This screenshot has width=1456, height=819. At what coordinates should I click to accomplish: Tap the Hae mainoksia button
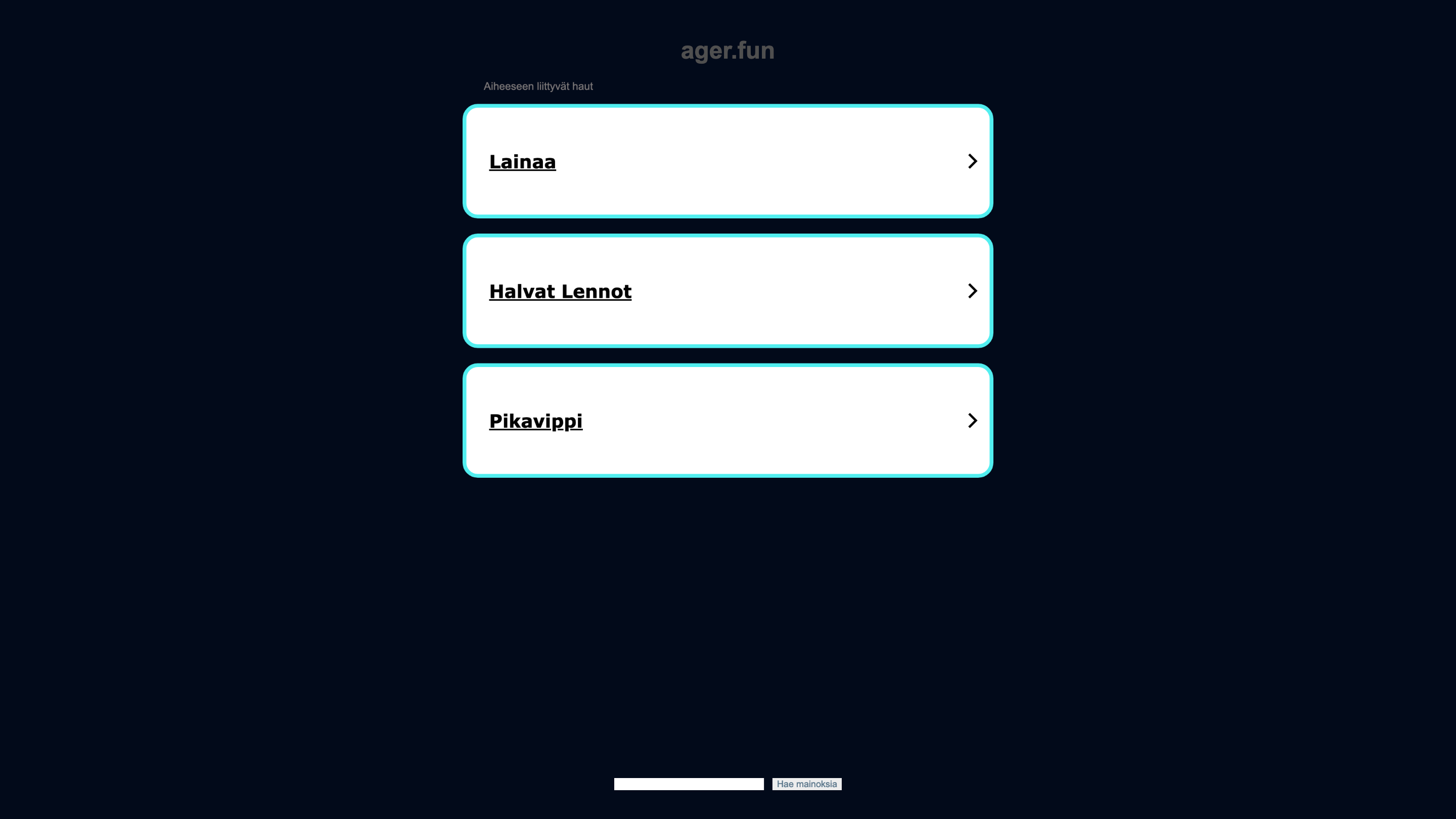[x=806, y=784]
